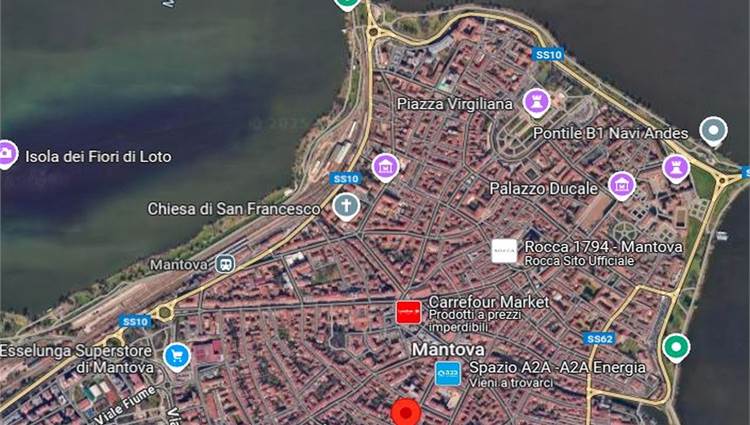Open Esselunga Superstore di Mantova pin

(177, 355)
